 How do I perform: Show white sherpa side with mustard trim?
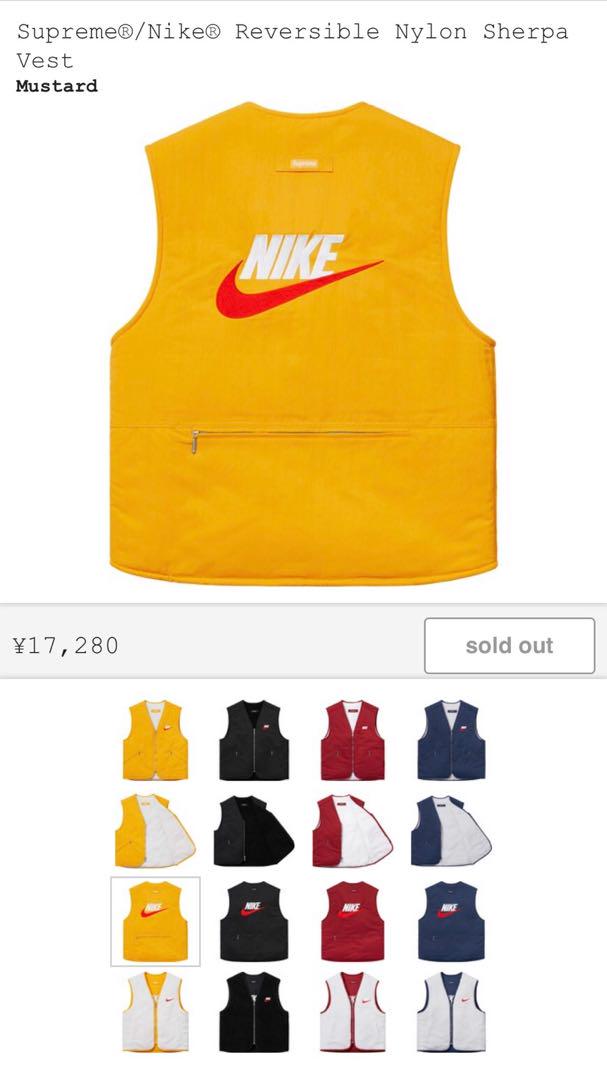click(x=155, y=1012)
